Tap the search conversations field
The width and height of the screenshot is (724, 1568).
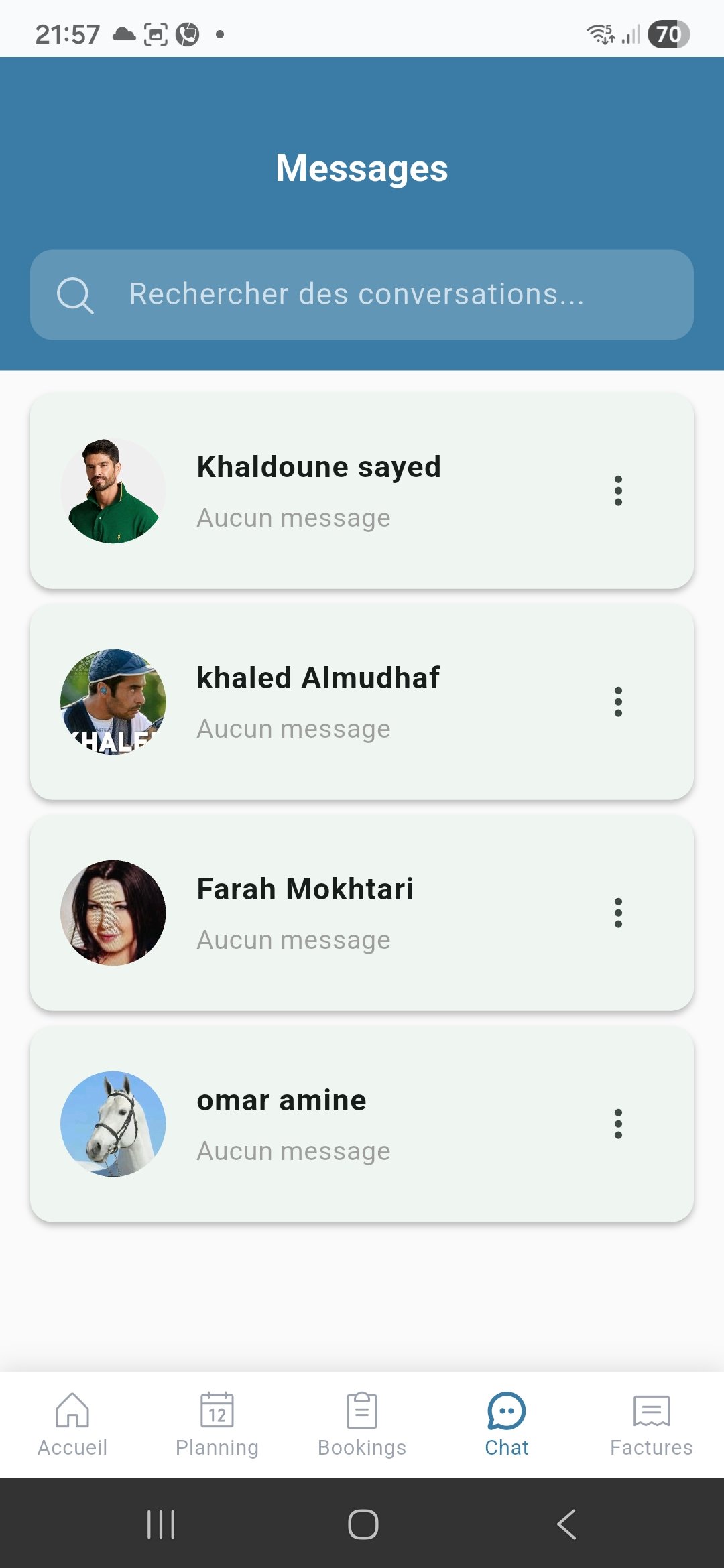pos(362,295)
